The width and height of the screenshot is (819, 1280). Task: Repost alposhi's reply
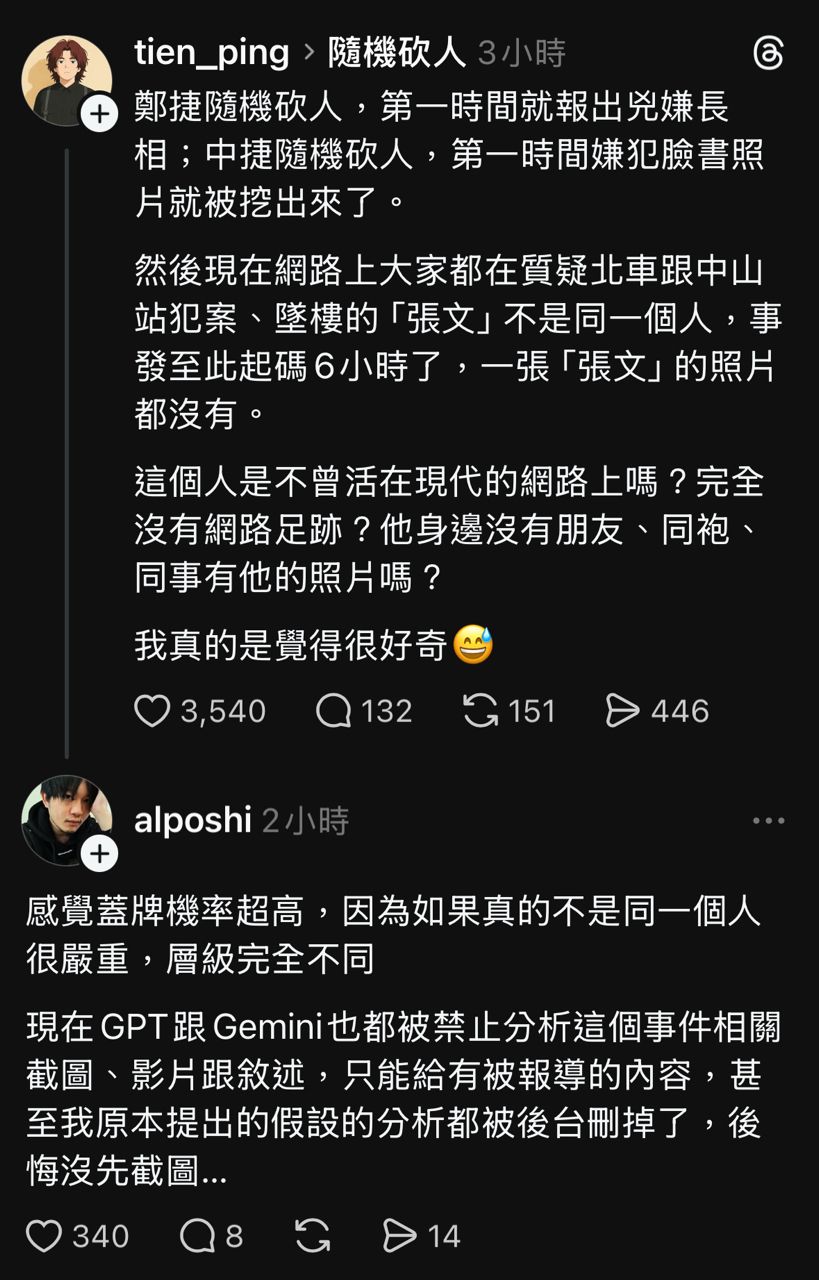click(313, 1236)
